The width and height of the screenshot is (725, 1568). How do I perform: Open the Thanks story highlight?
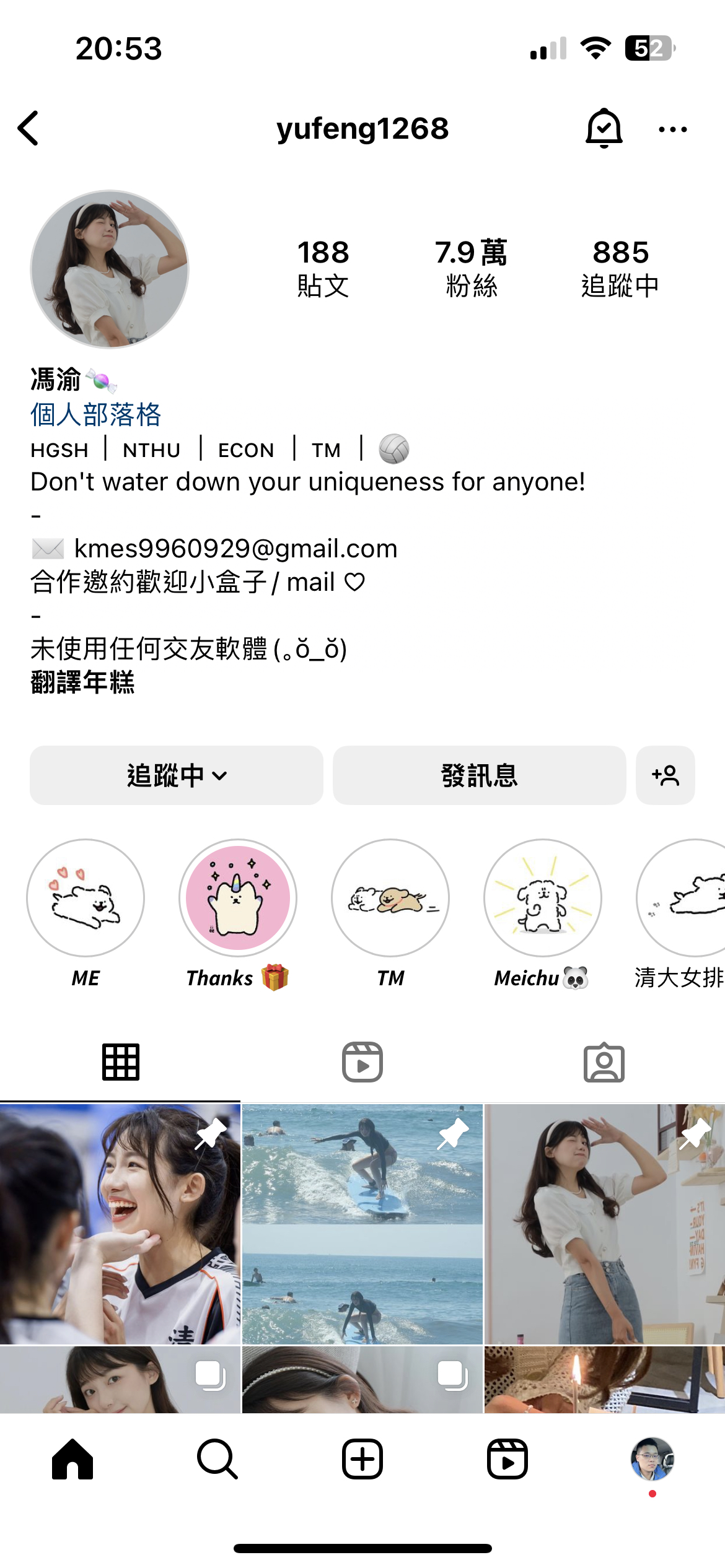coord(238,898)
